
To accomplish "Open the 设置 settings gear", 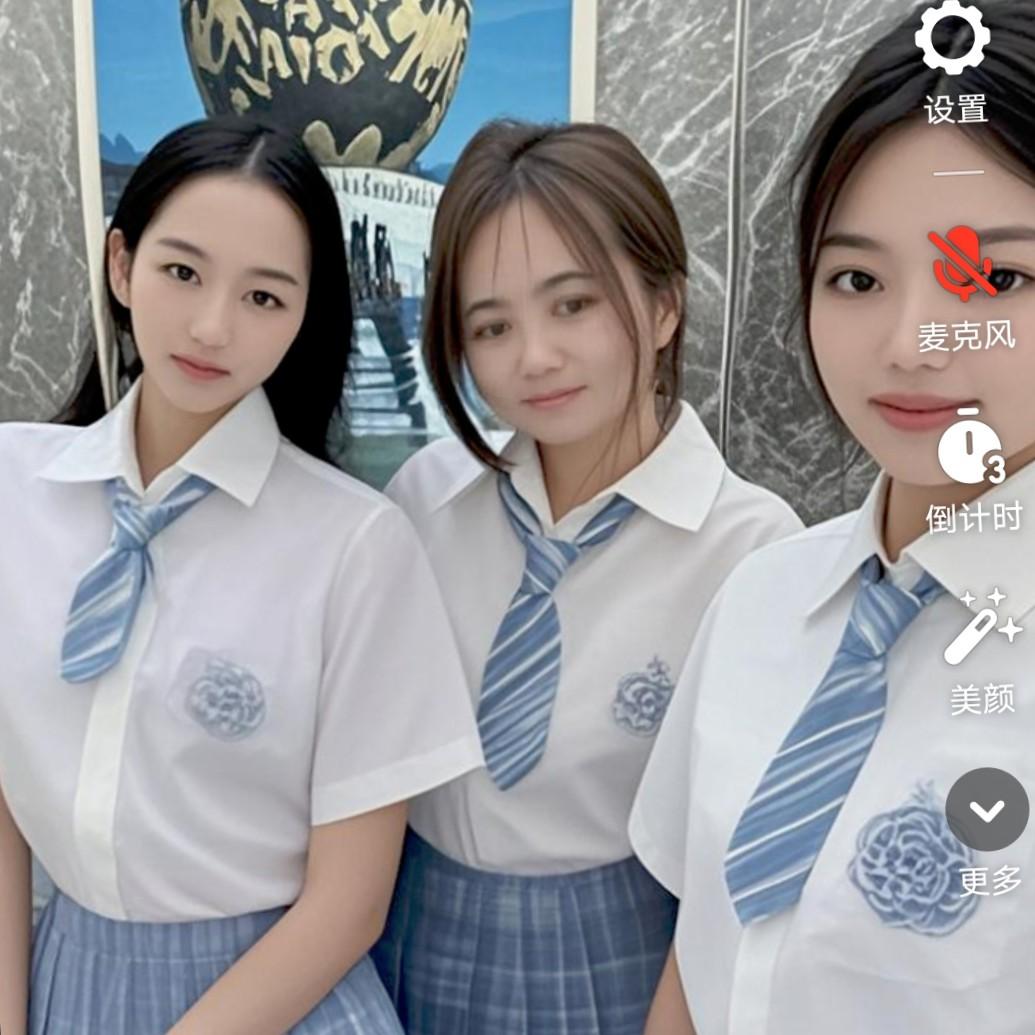I will 953,40.
